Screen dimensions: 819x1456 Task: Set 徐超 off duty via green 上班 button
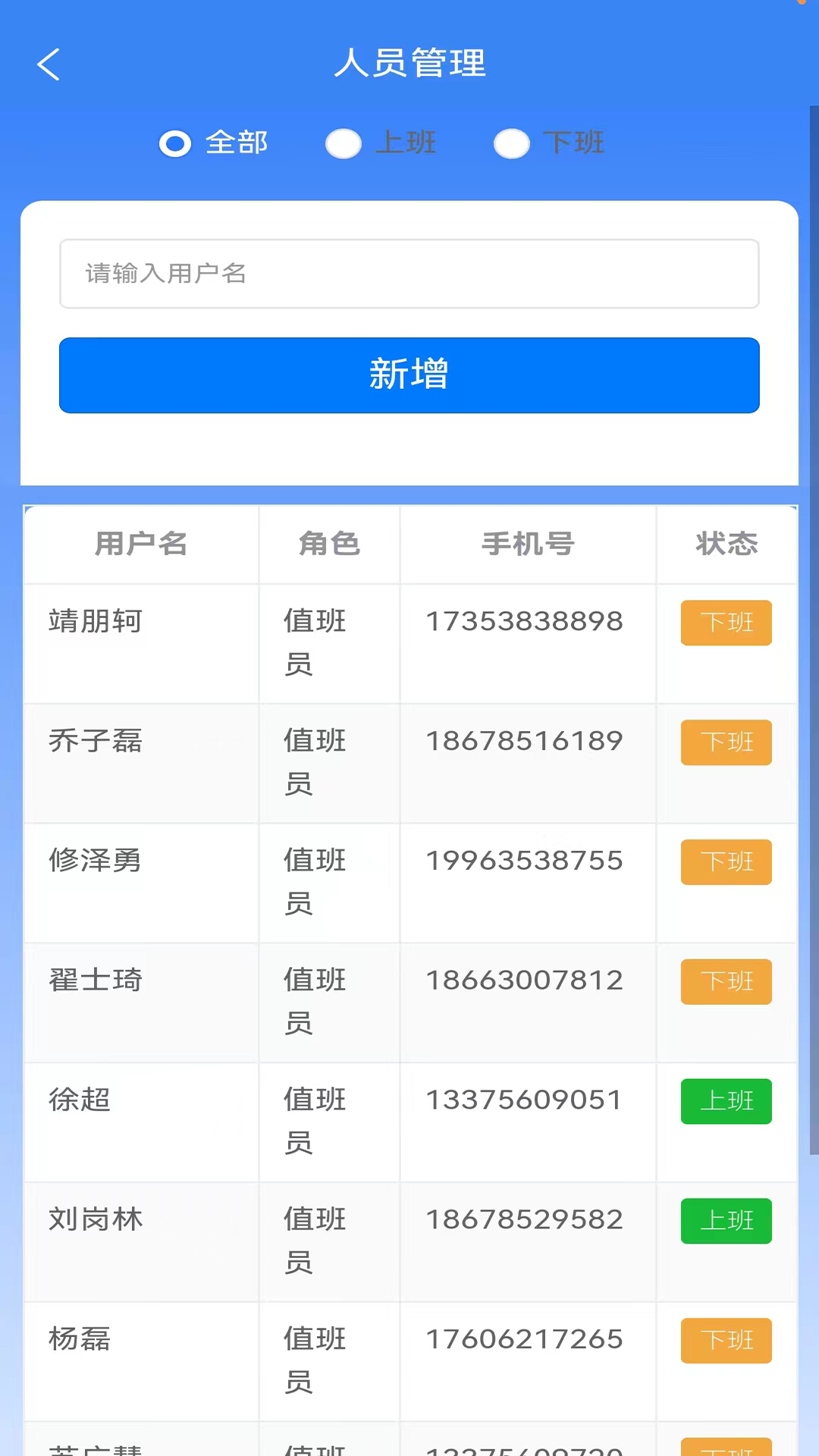pos(726,1101)
